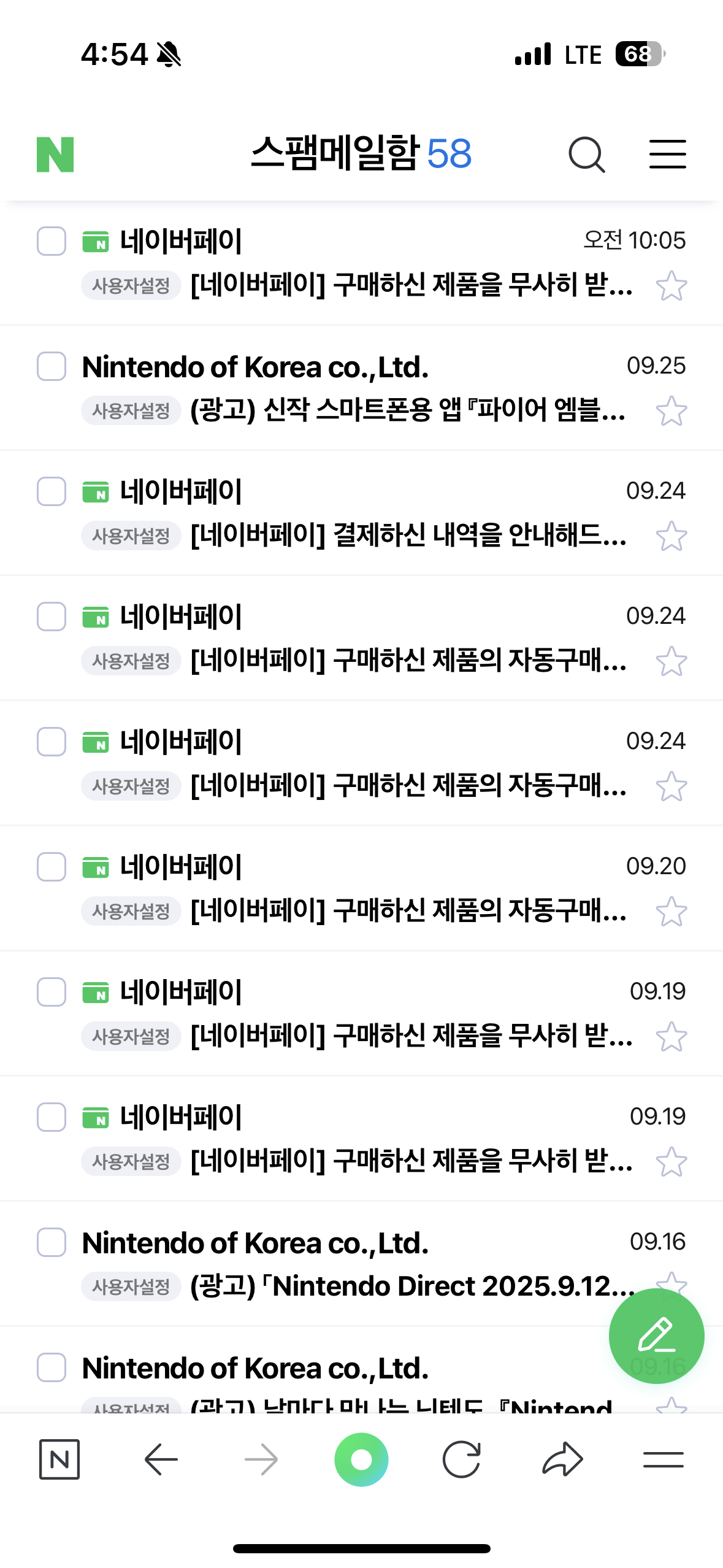Viewport: 723px width, 1568px height.
Task: Open the Naver N tab icon in bottom bar
Action: [x=59, y=1459]
